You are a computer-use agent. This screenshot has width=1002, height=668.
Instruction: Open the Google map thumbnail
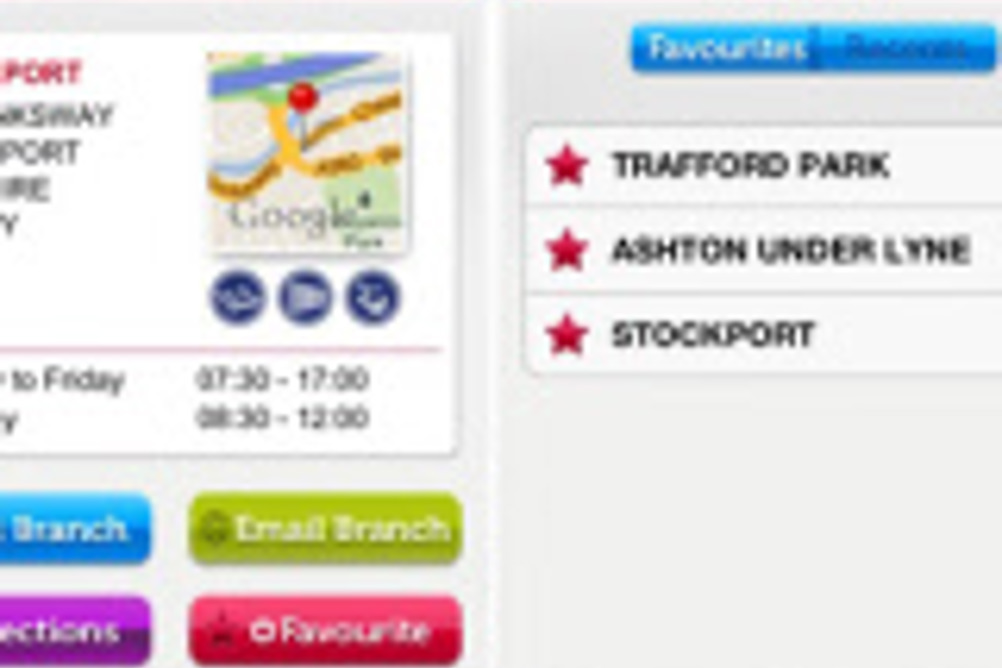click(306, 151)
